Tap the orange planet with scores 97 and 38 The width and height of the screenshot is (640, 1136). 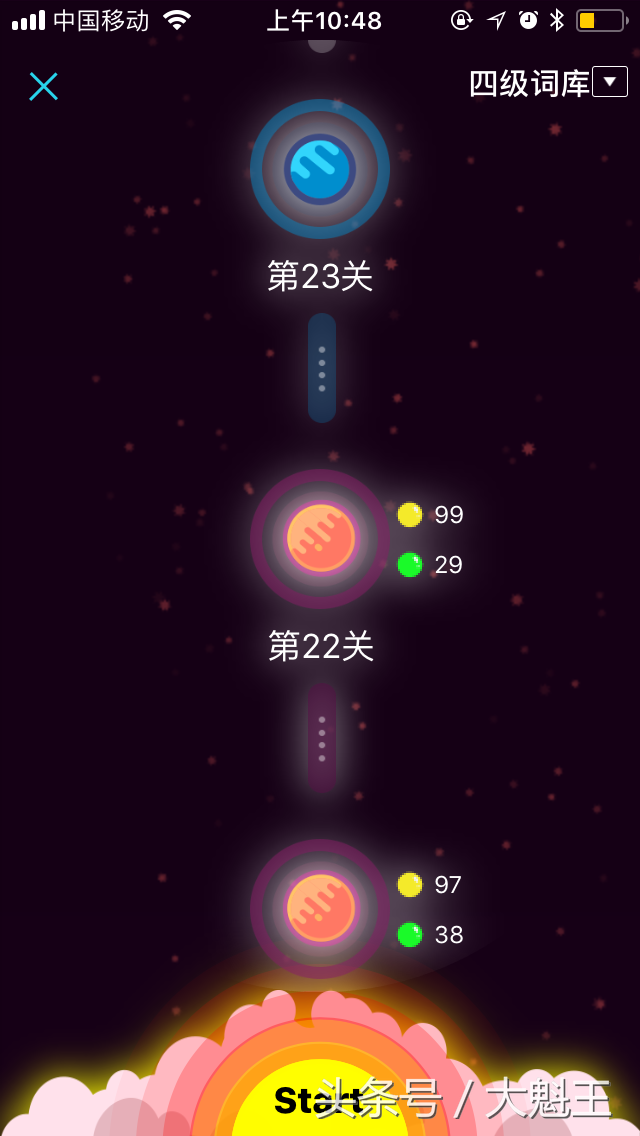point(320,908)
